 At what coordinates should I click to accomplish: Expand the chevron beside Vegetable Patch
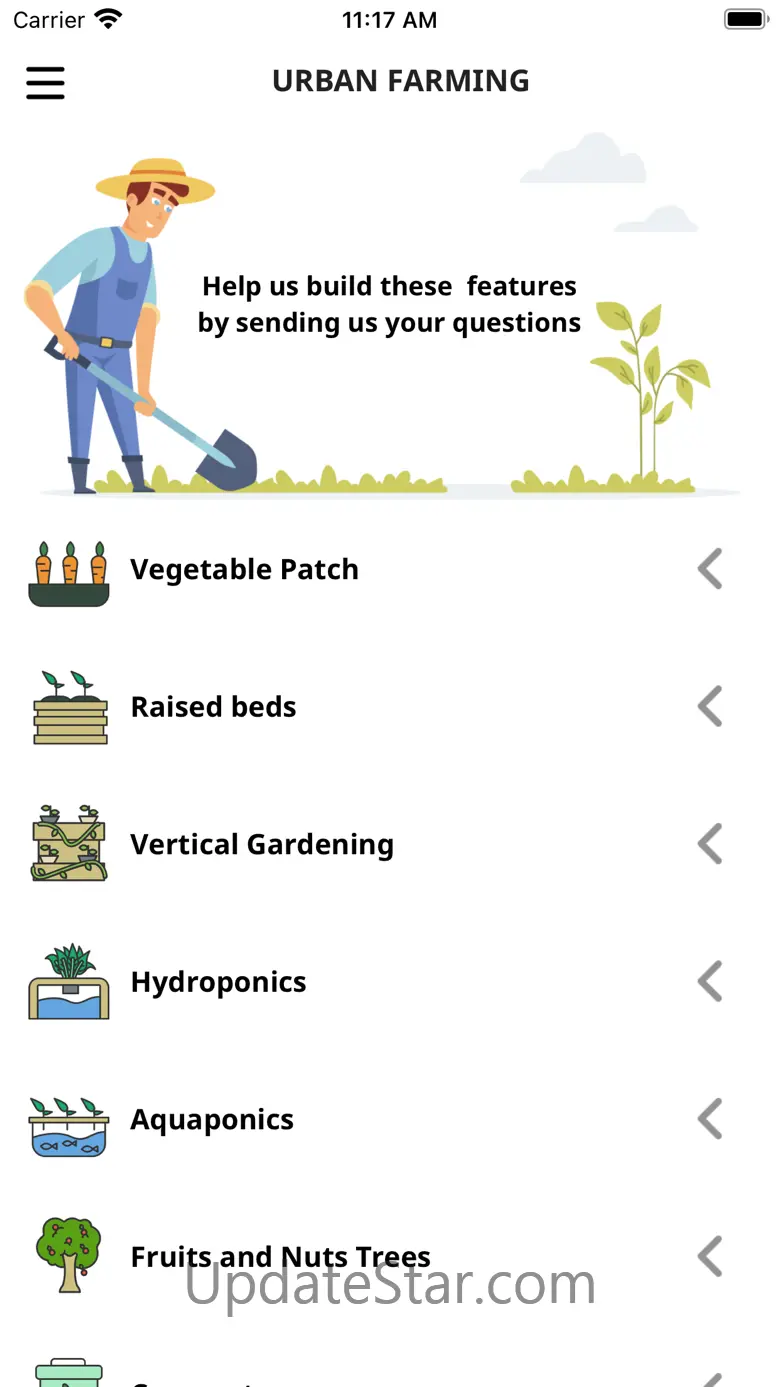click(x=710, y=570)
